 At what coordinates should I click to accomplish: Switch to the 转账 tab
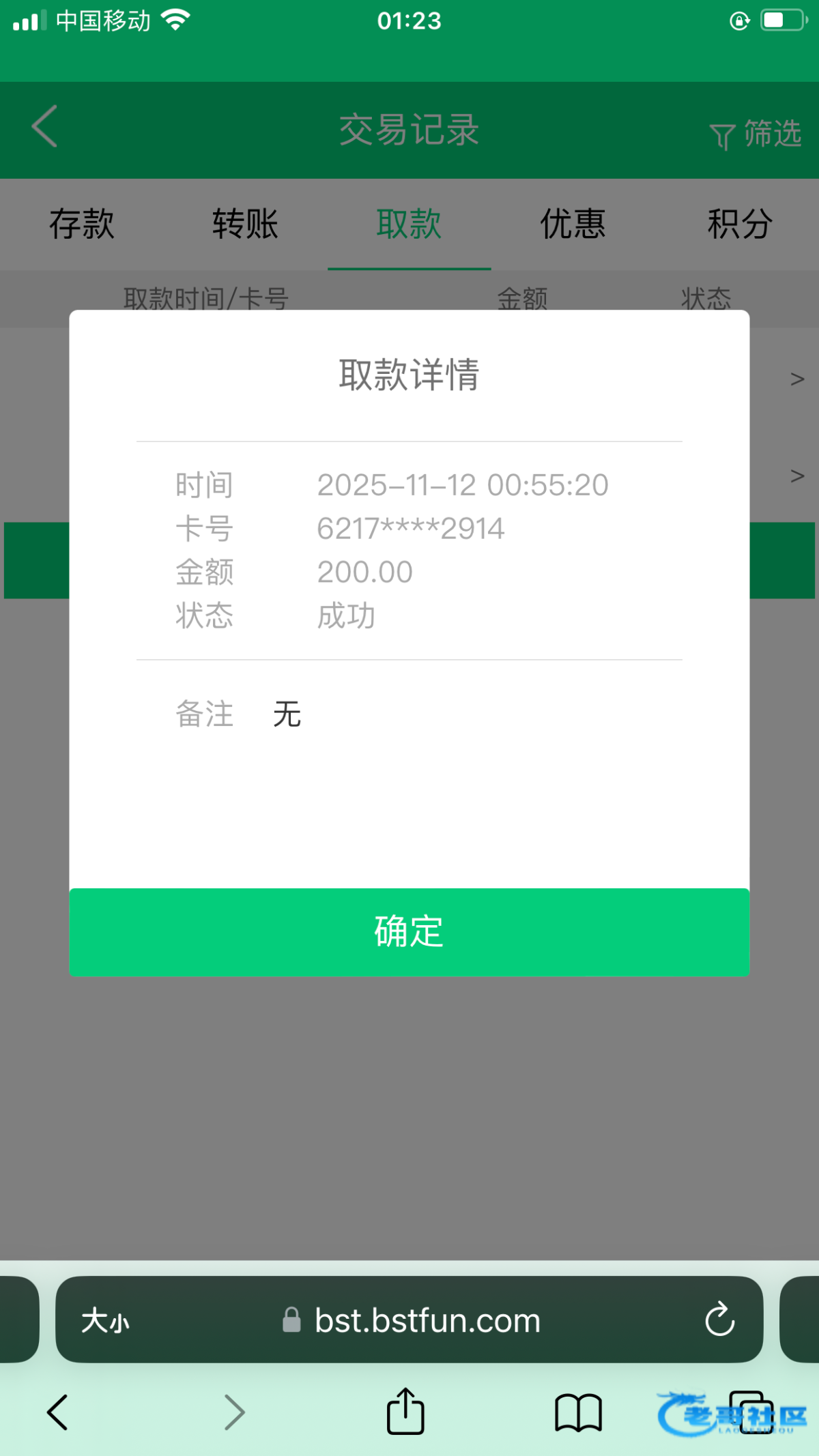point(245,224)
